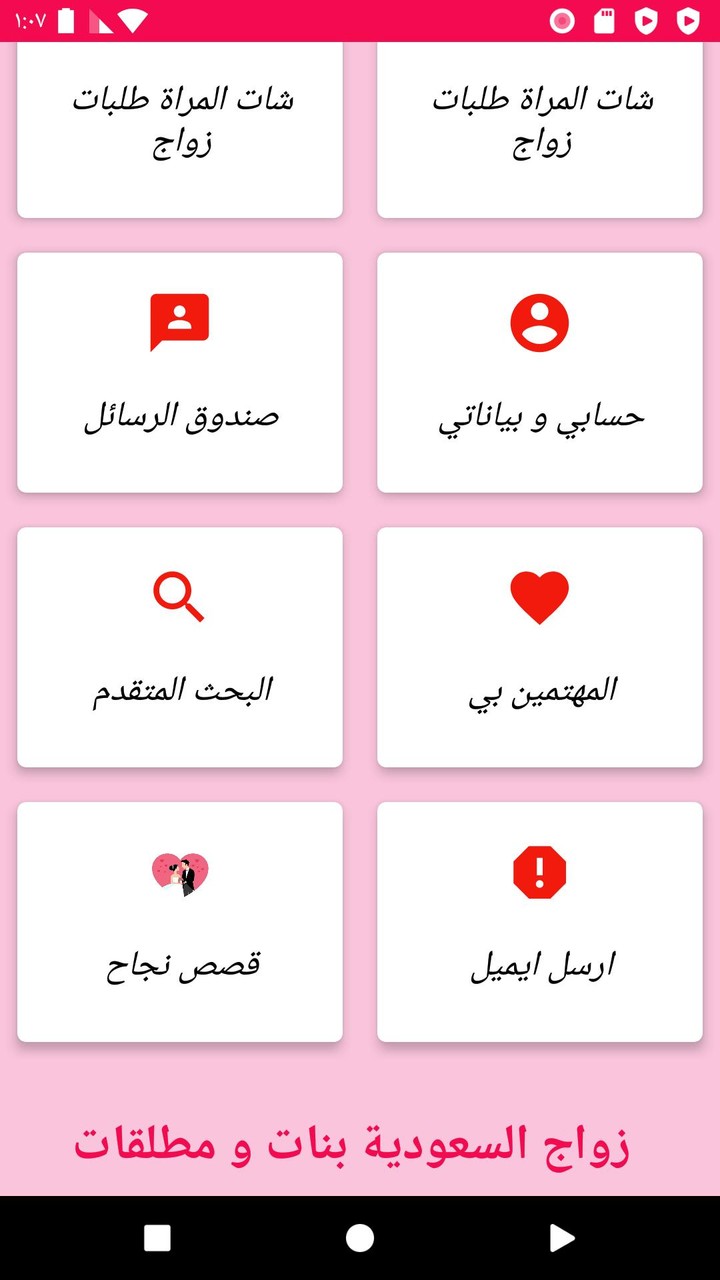Viewport: 720px width, 1280px height.
Task: Tap the red heart icon
Action: click(x=539, y=594)
